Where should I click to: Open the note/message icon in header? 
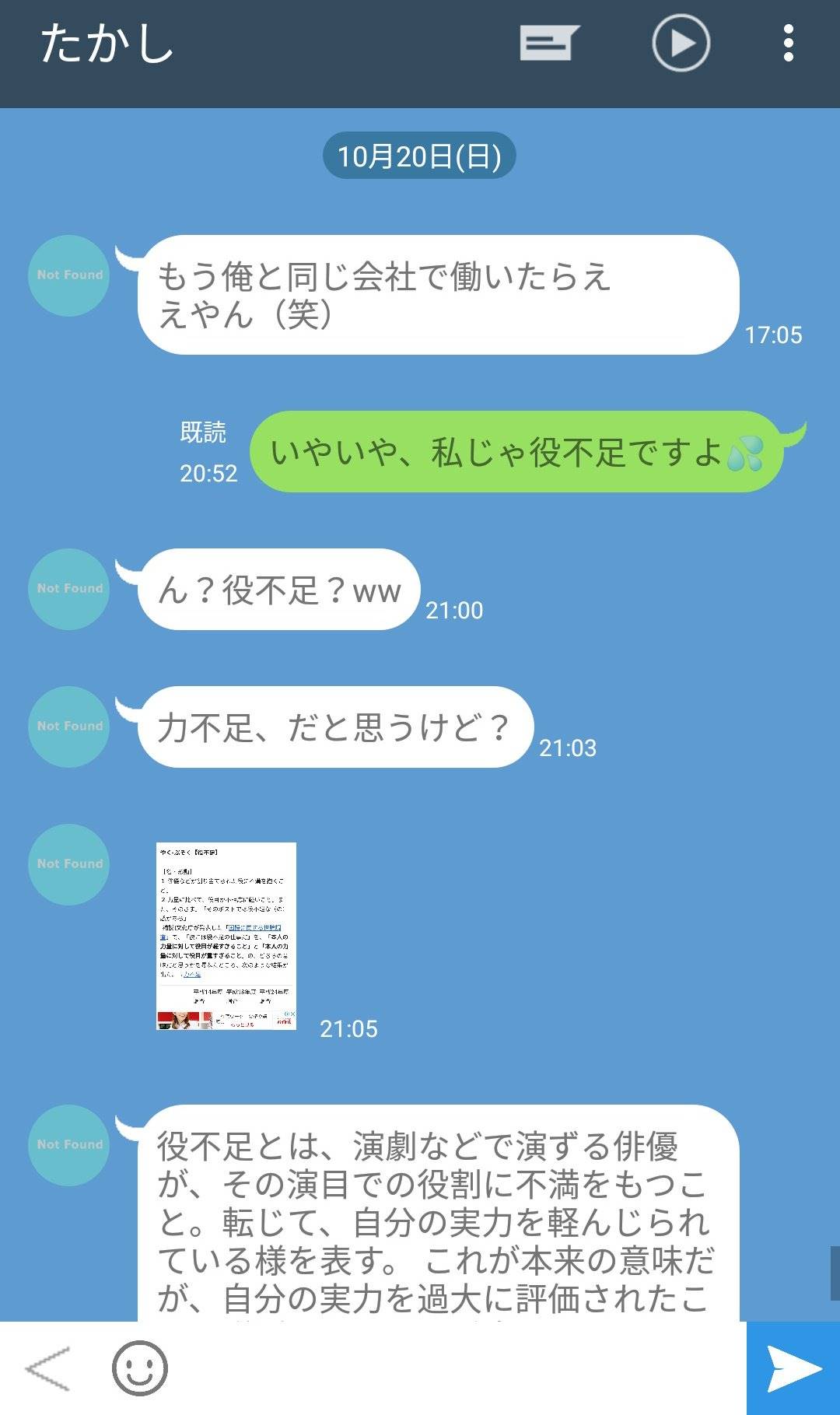[x=549, y=43]
